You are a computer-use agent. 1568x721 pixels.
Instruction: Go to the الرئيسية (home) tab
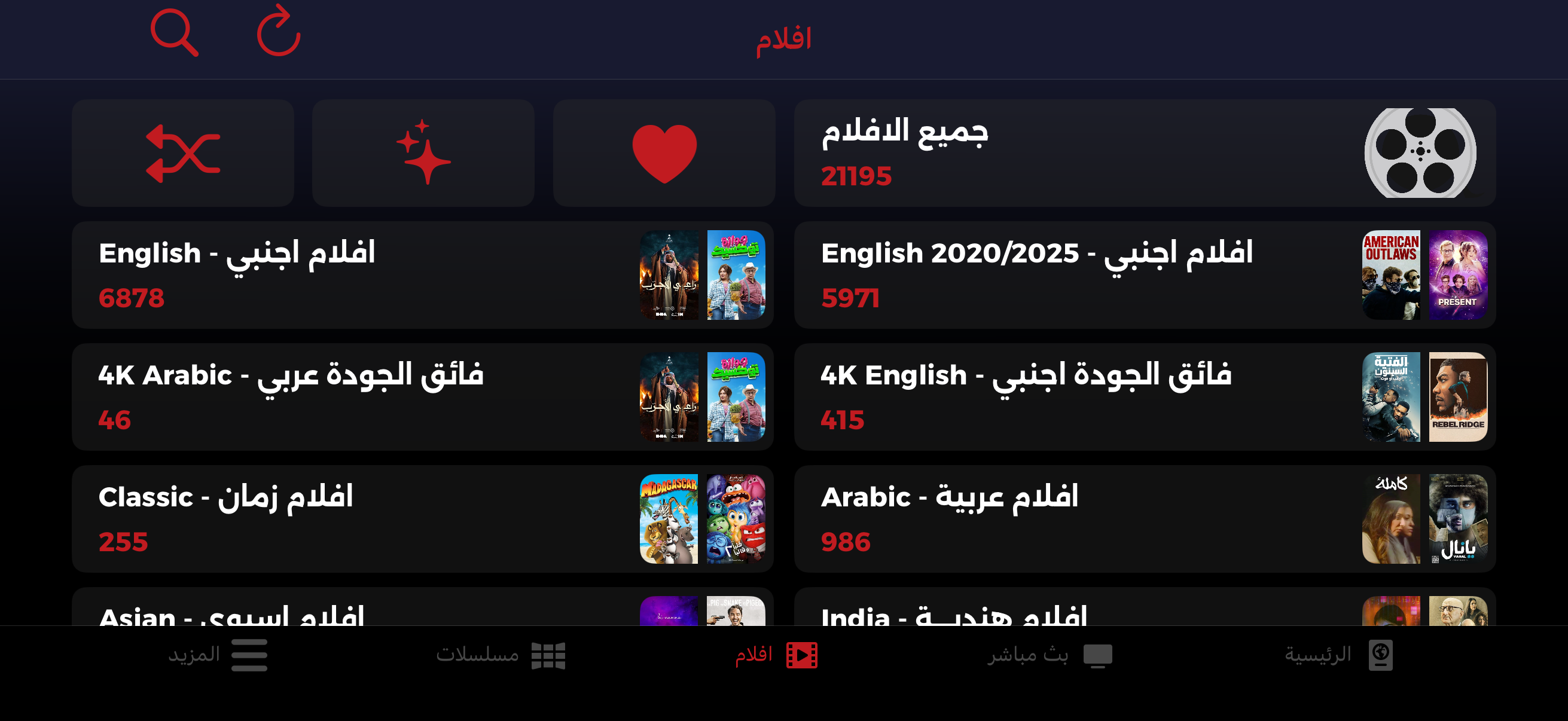point(1338,655)
